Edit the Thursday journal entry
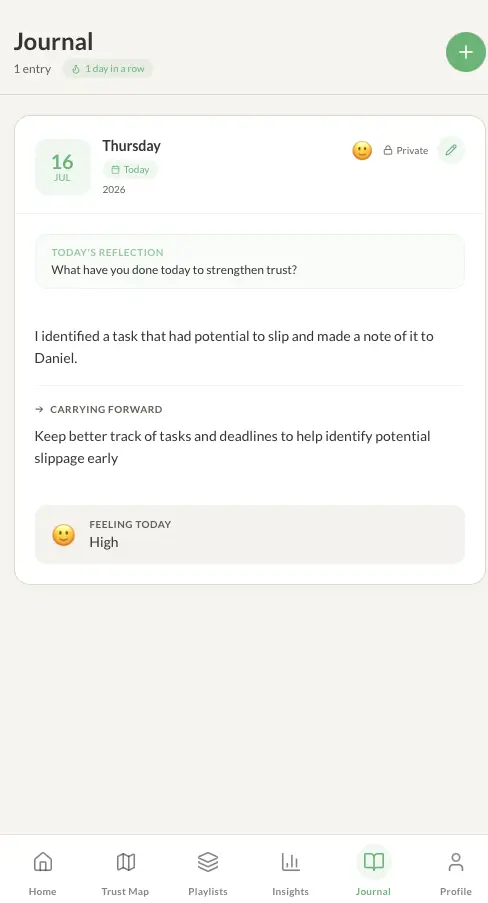Screen dimensions: 488x903 coord(451,150)
